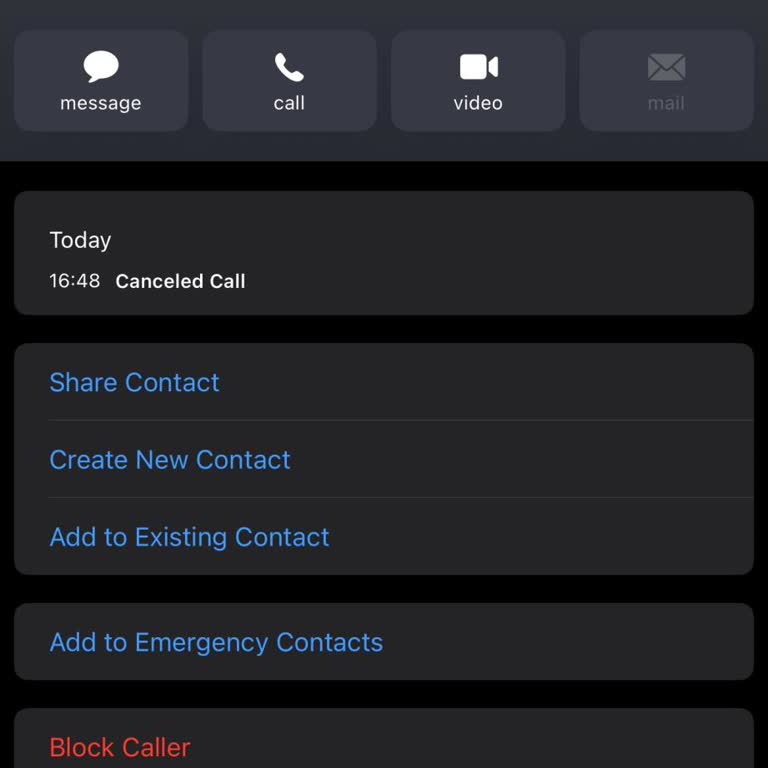
Task: Send a message to this caller
Action: point(101,81)
